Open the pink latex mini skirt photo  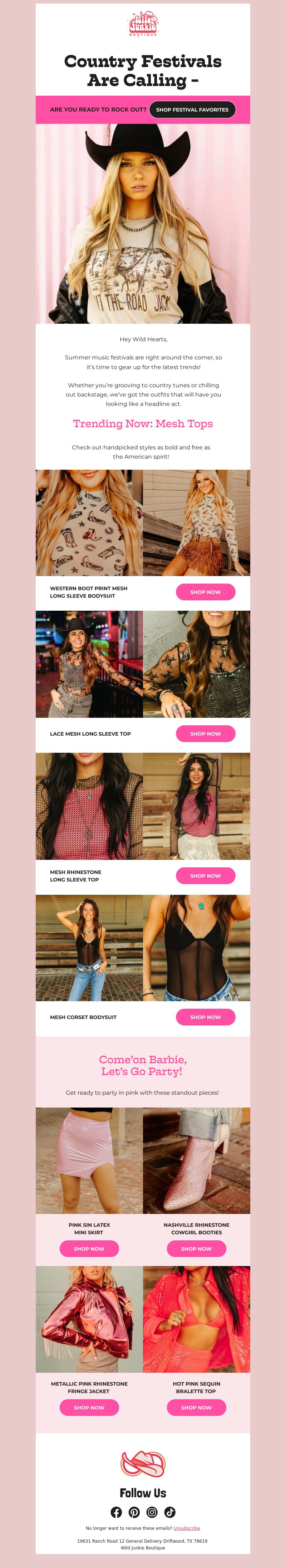click(x=89, y=1160)
